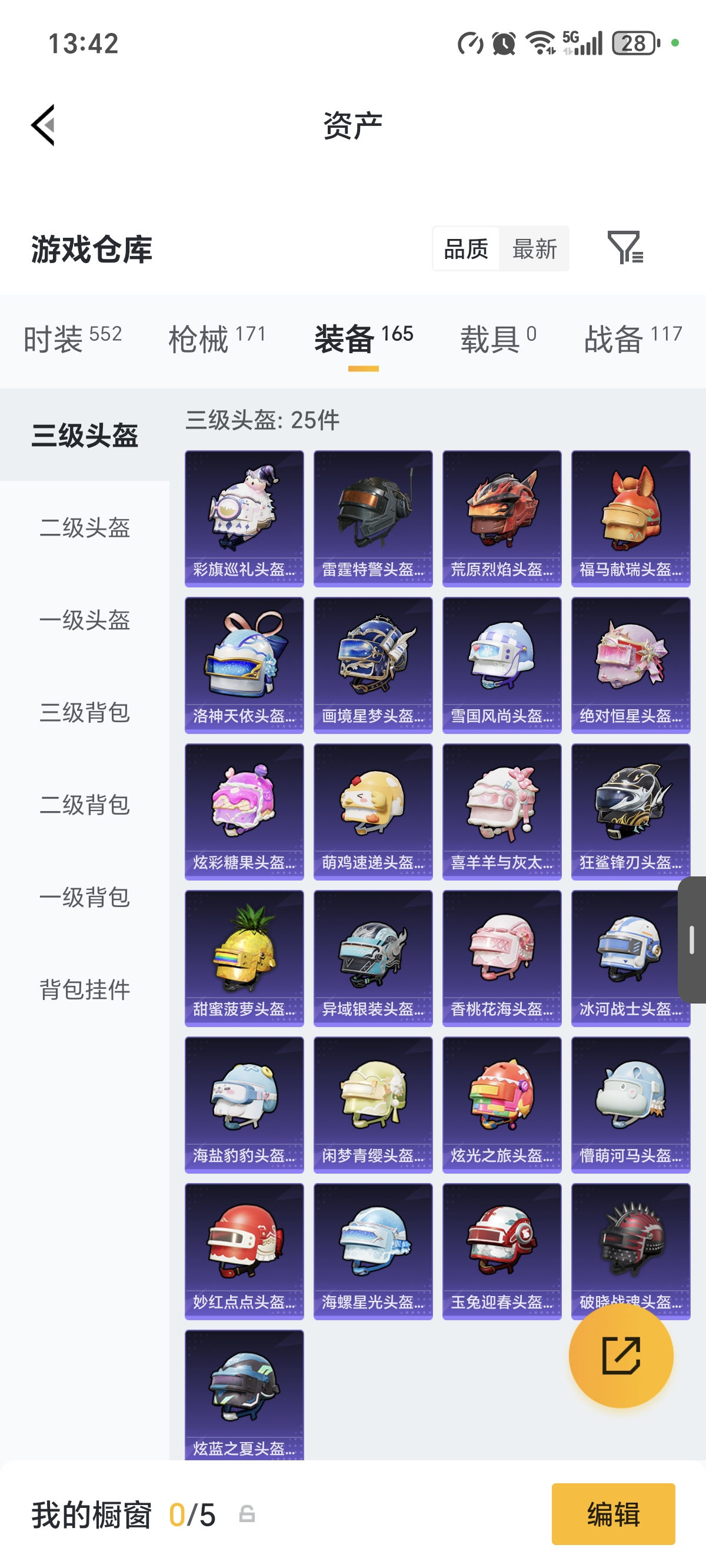Viewport: 706px width, 1568px height.
Task: Tap the orange share floating button
Action: tap(621, 1356)
